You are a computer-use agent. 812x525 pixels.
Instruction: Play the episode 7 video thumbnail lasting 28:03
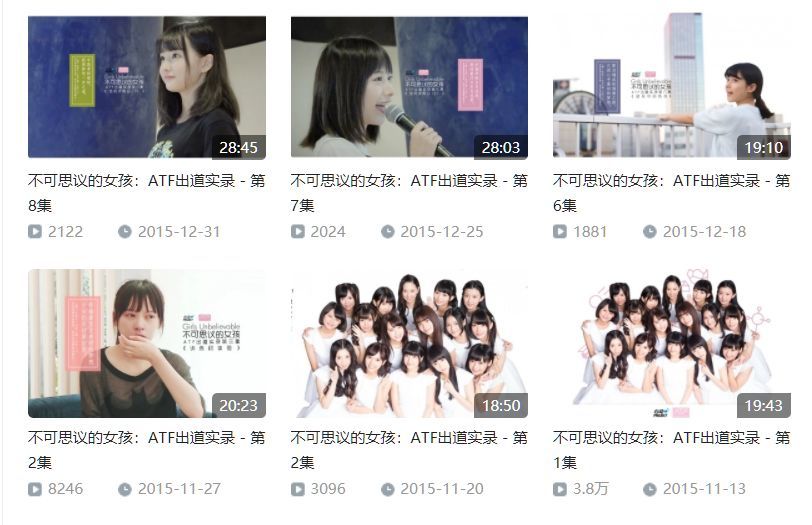click(x=409, y=88)
